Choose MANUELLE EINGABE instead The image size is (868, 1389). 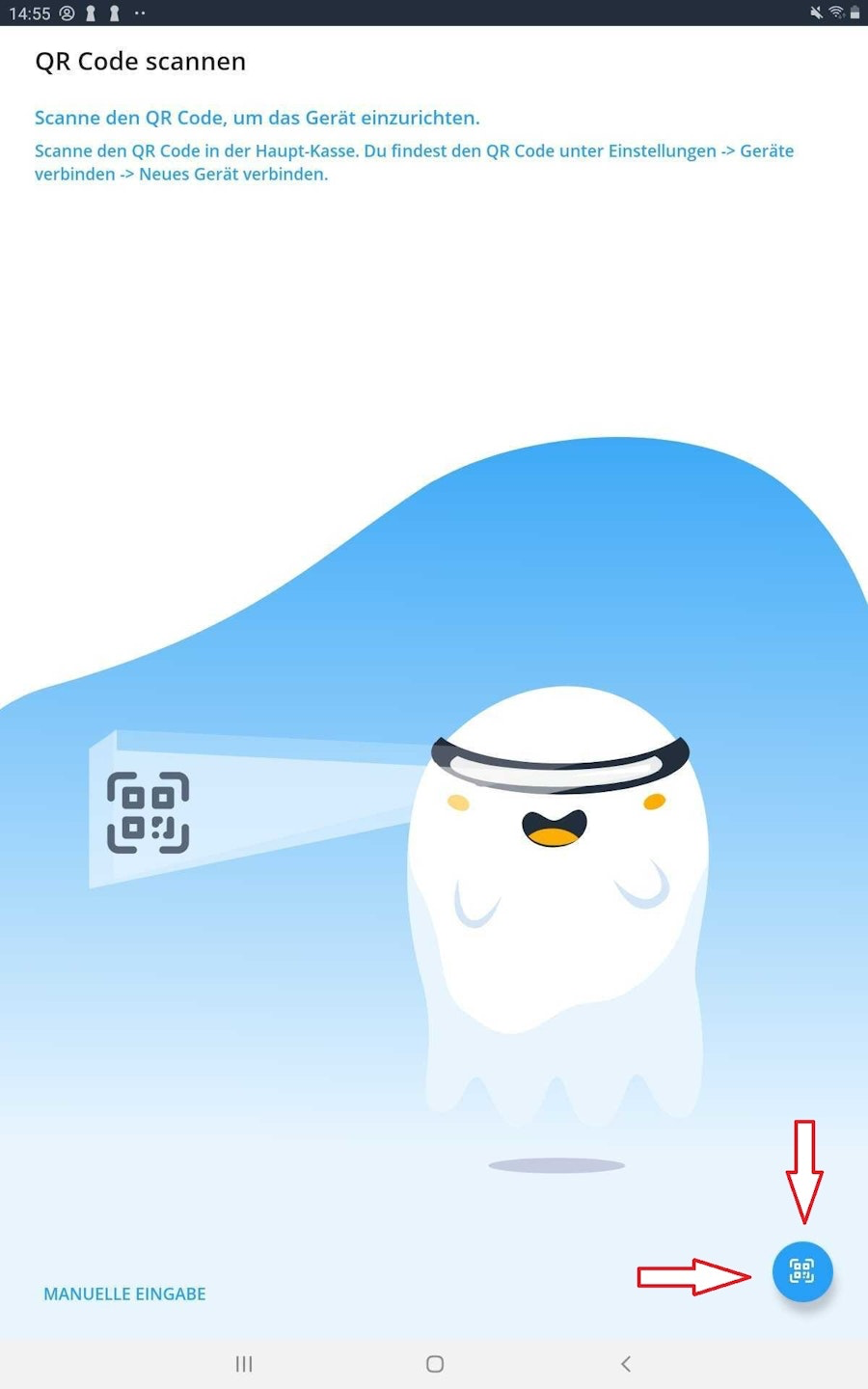[124, 1294]
